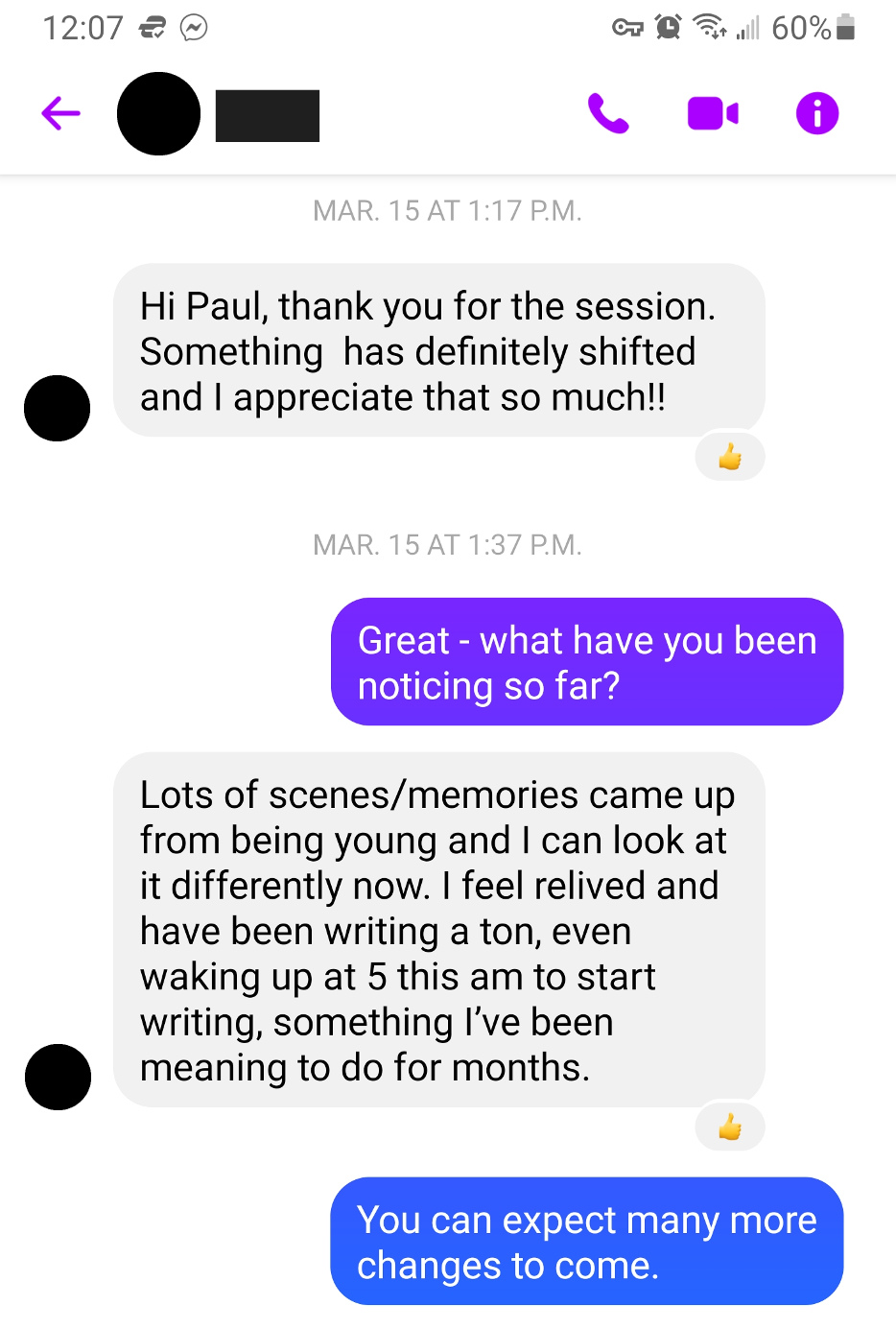View thumbs-up reaction on "Lots of scenes" message
This screenshot has height=1329, width=896.
tap(730, 1127)
